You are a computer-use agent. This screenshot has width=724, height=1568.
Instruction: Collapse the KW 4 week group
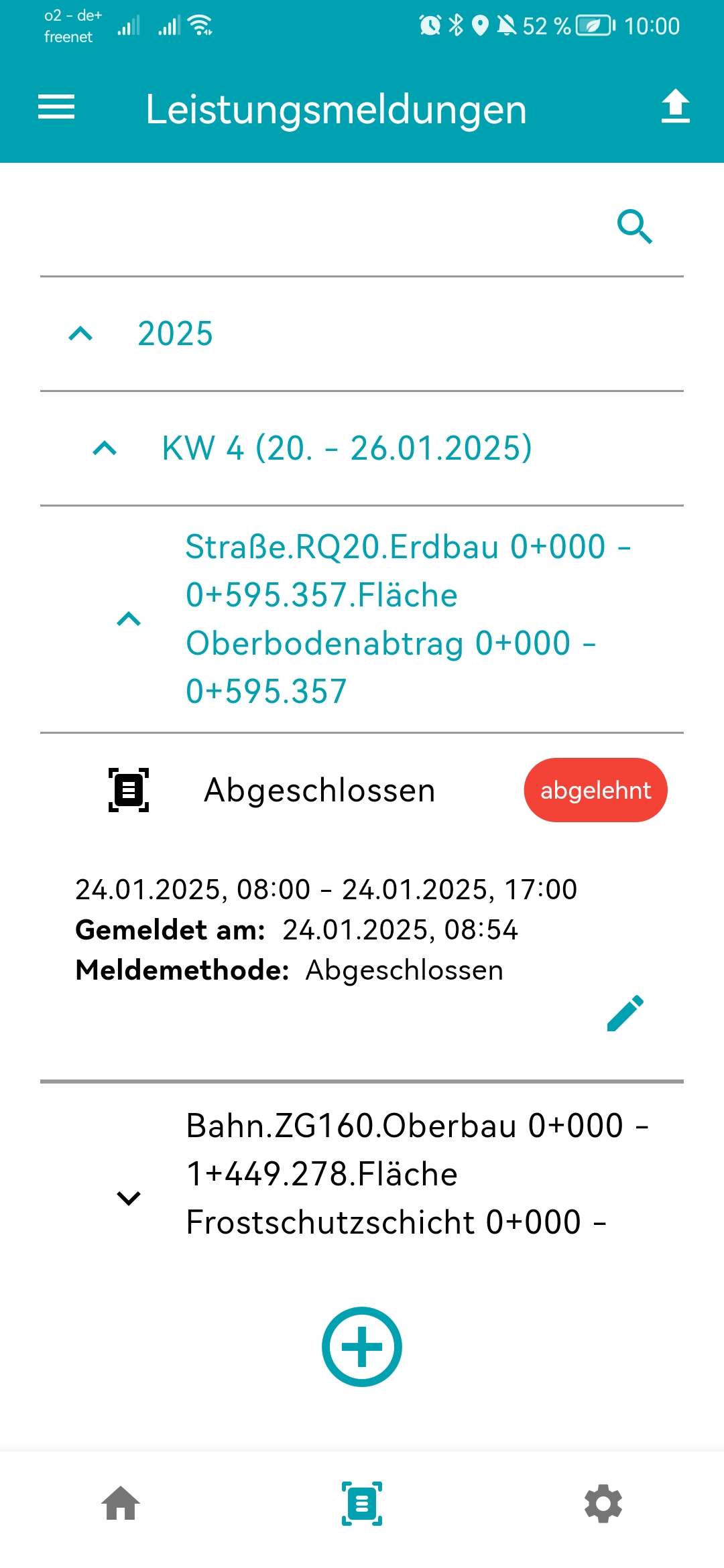point(105,448)
